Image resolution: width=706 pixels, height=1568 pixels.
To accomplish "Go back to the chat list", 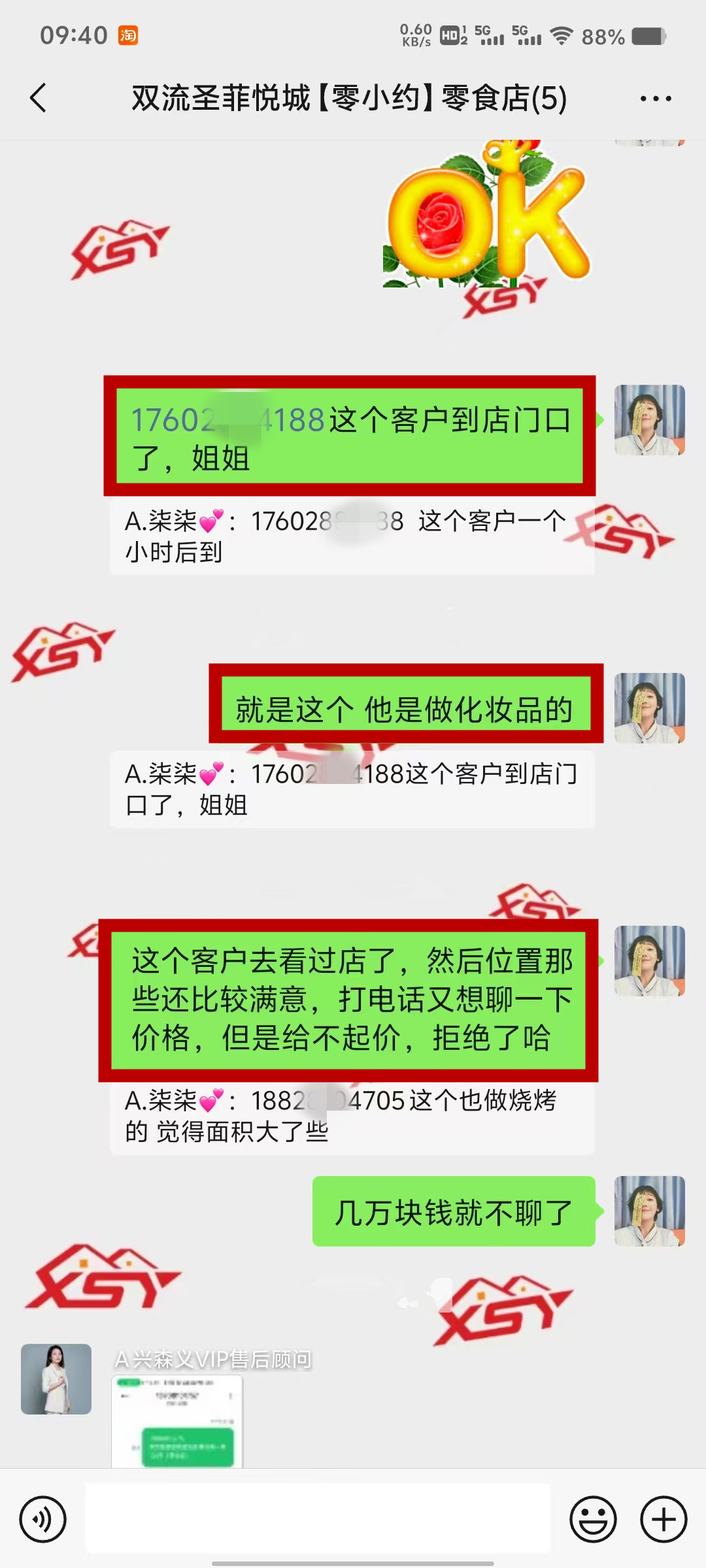I will click(39, 98).
